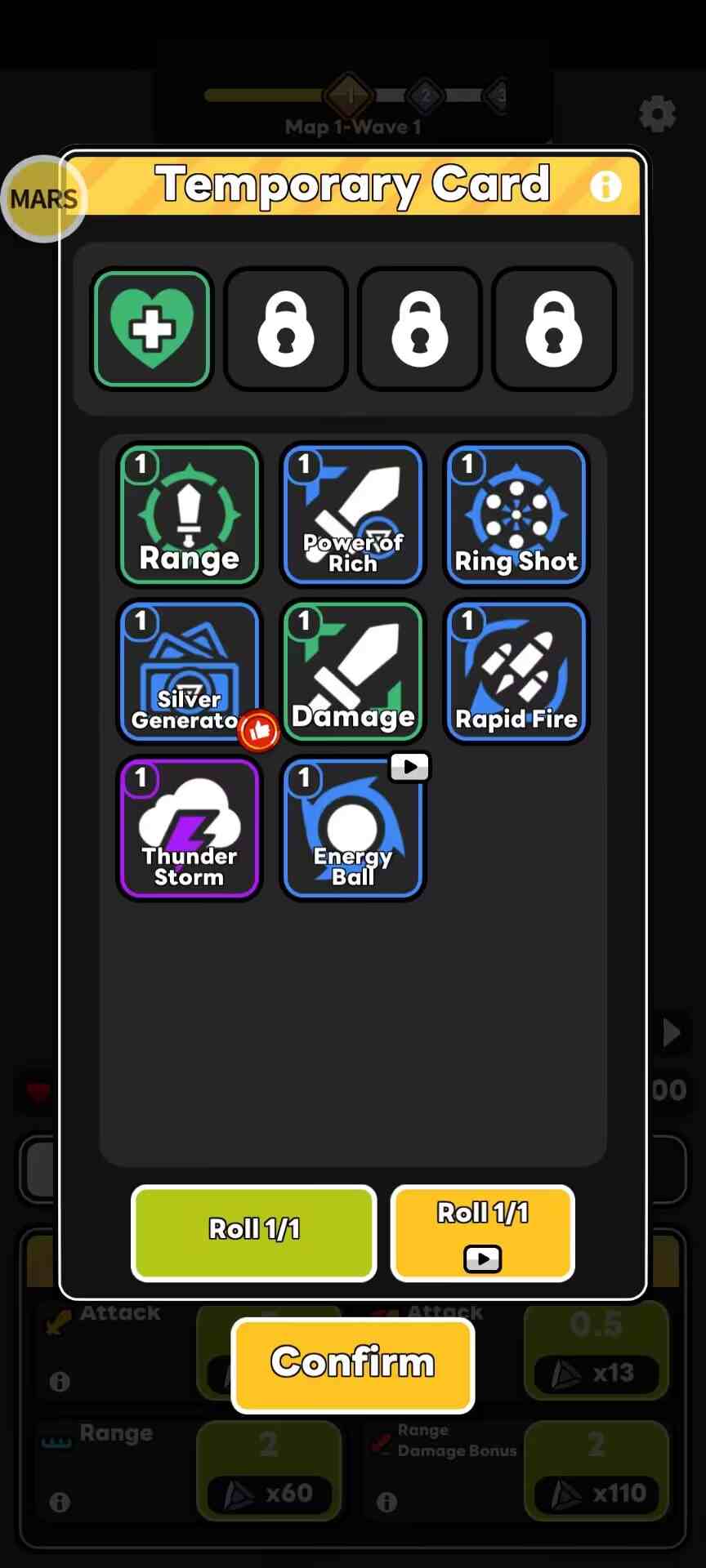Image resolution: width=706 pixels, height=1568 pixels.
Task: Choose the Power of Rich card
Action: 352,514
